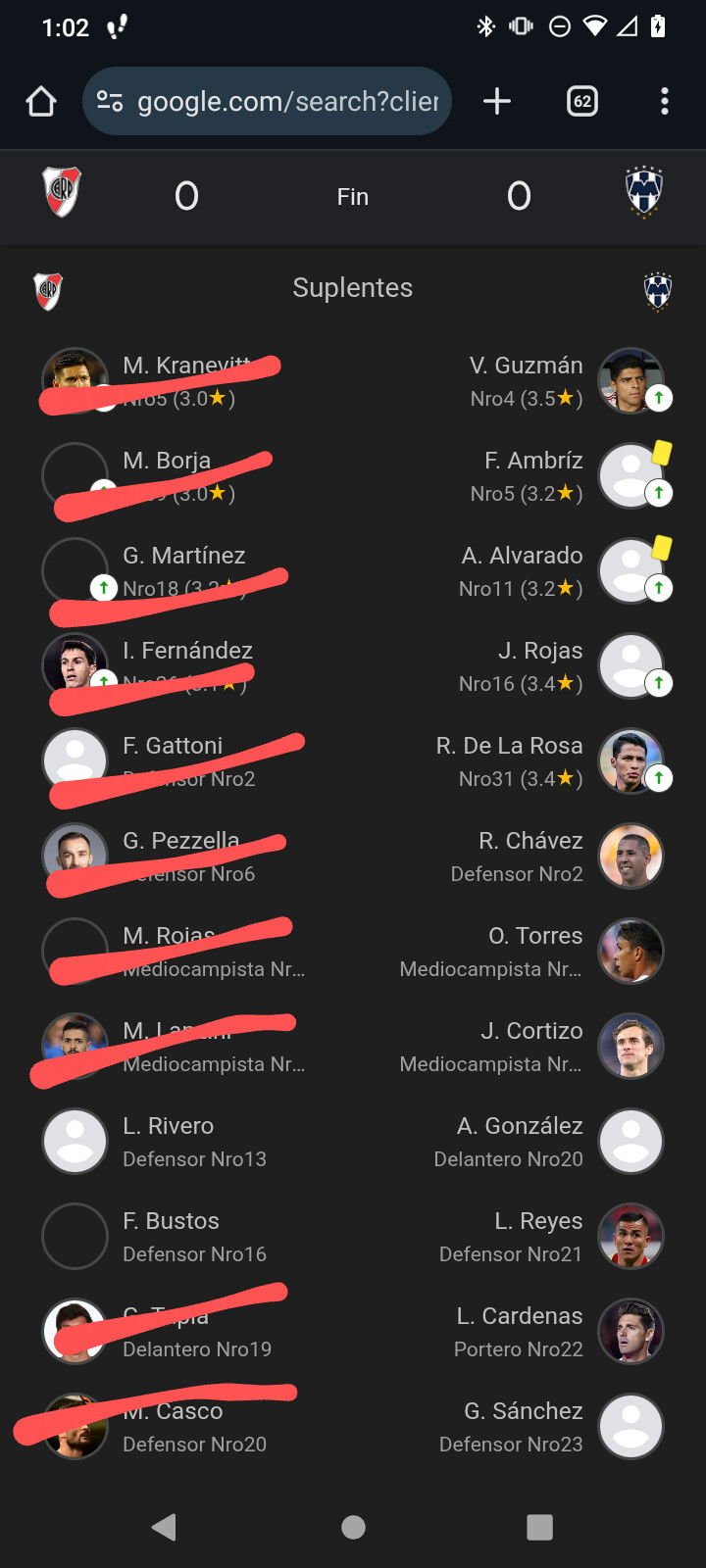
Task: Open the browser home page icon
Action: click(41, 101)
